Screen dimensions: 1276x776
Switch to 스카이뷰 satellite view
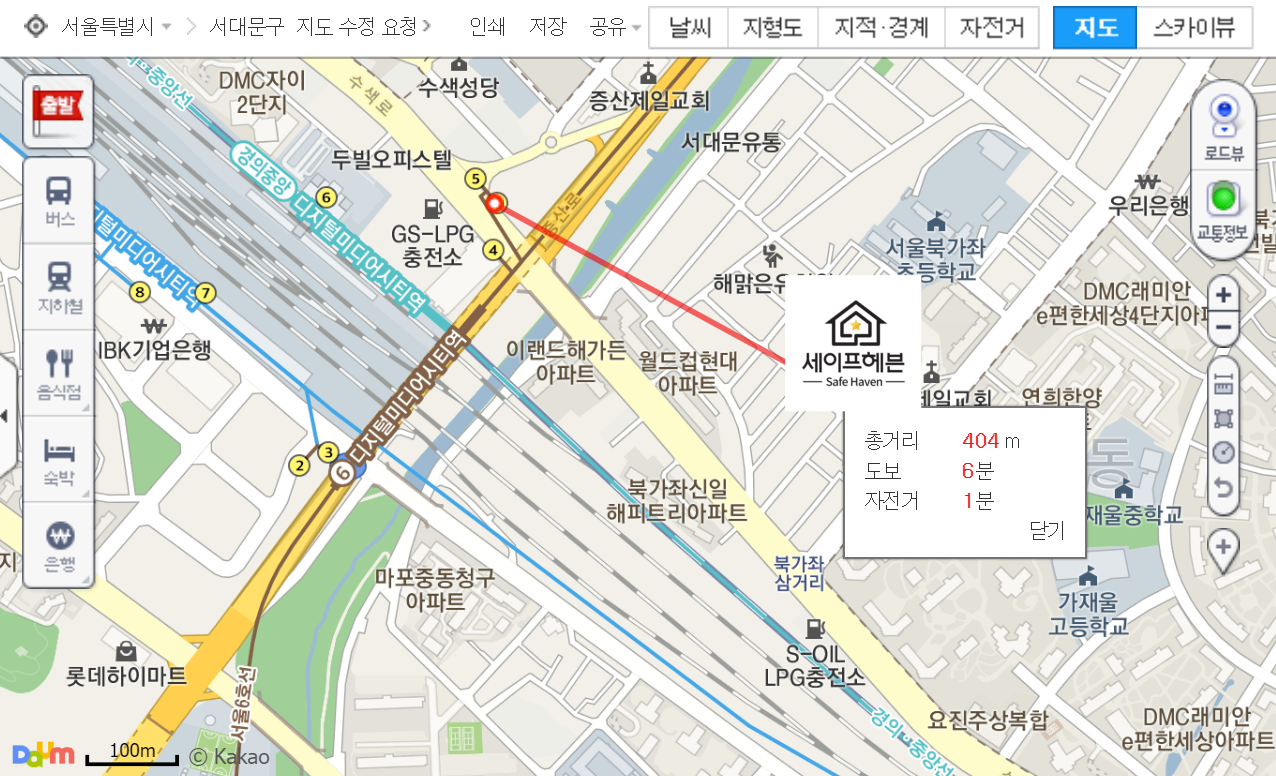(1194, 27)
